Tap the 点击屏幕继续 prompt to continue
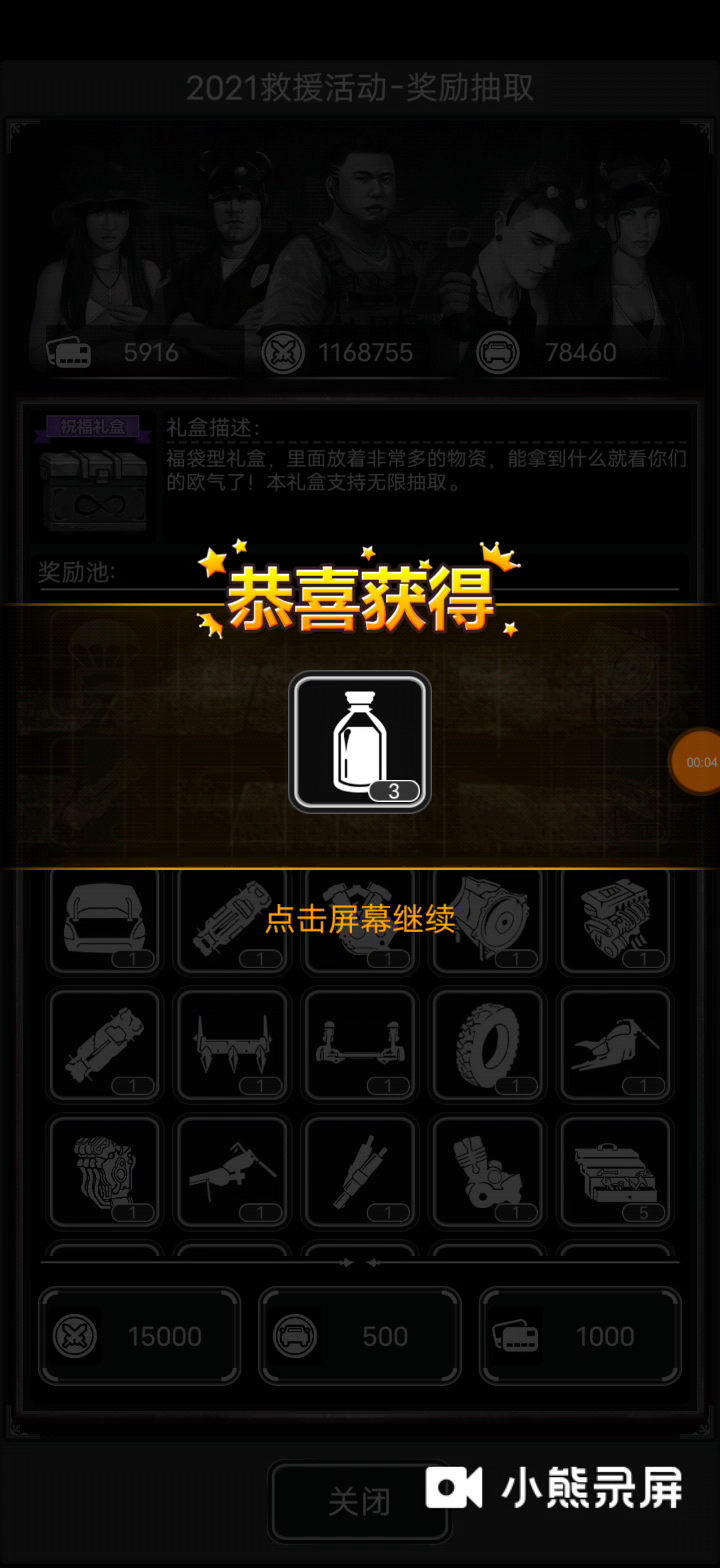 pyautogui.click(x=360, y=919)
